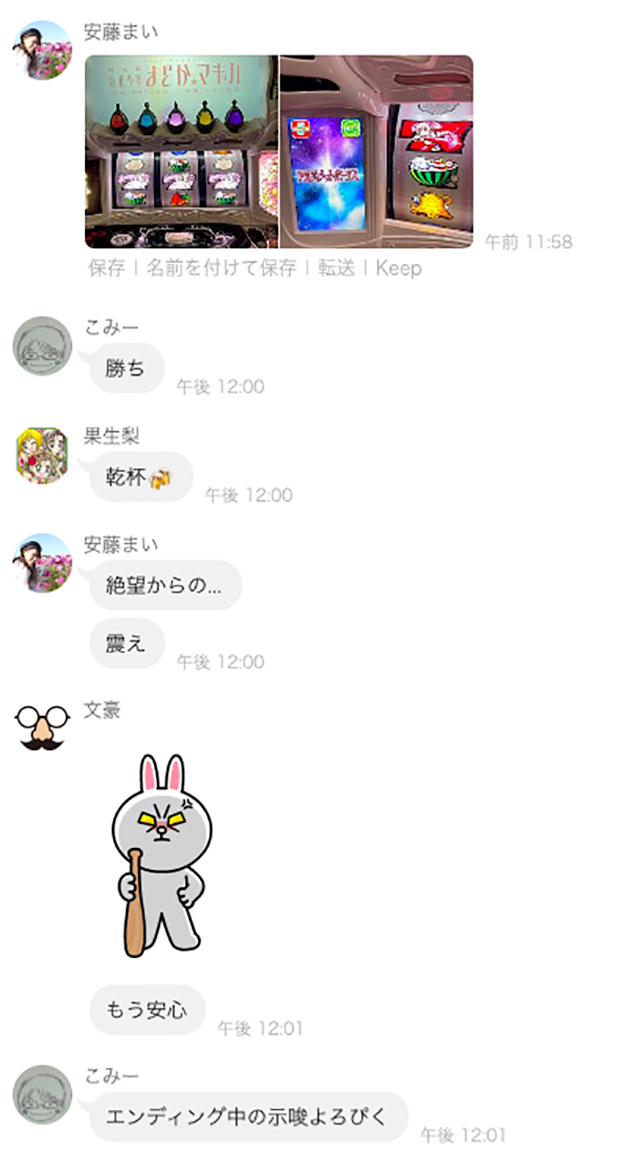Screen dimensions: 640x1153
Task: Forward the photos with 転送
Action: point(336,268)
